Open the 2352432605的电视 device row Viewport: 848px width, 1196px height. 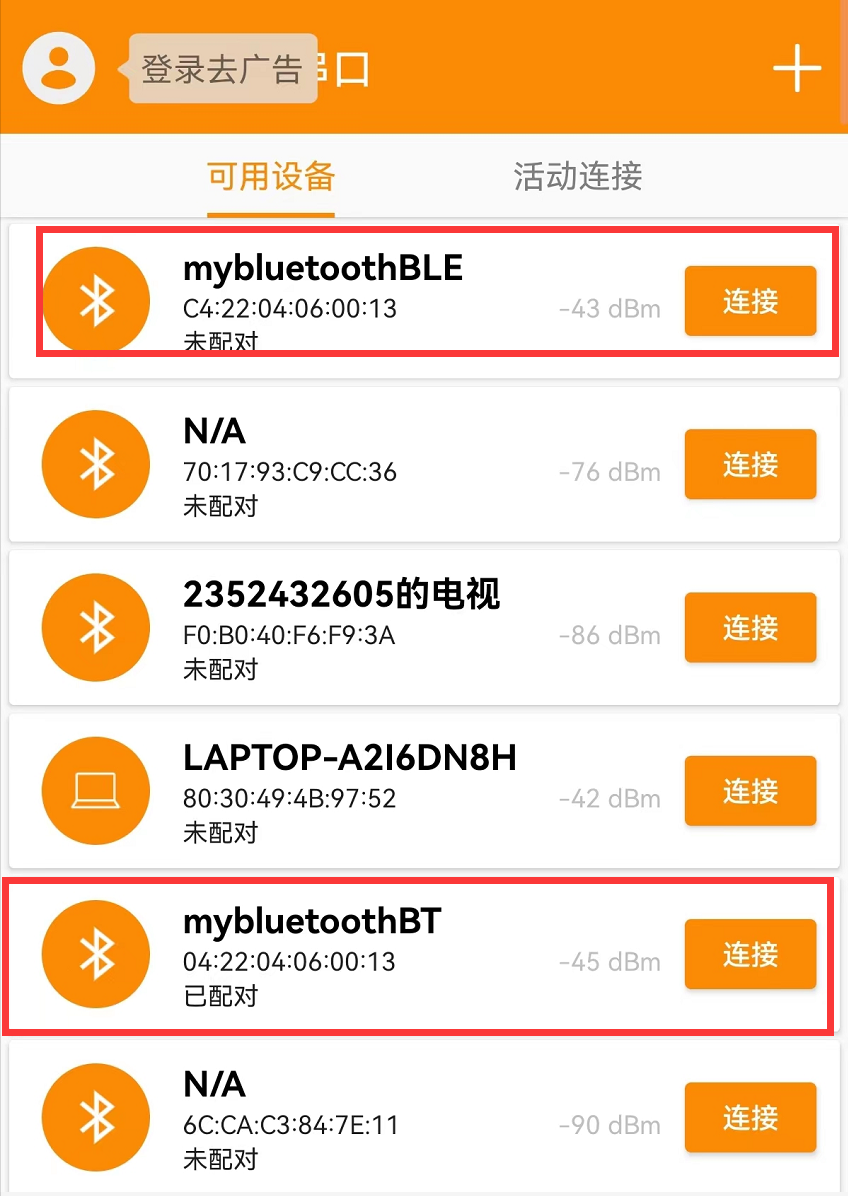coord(424,627)
